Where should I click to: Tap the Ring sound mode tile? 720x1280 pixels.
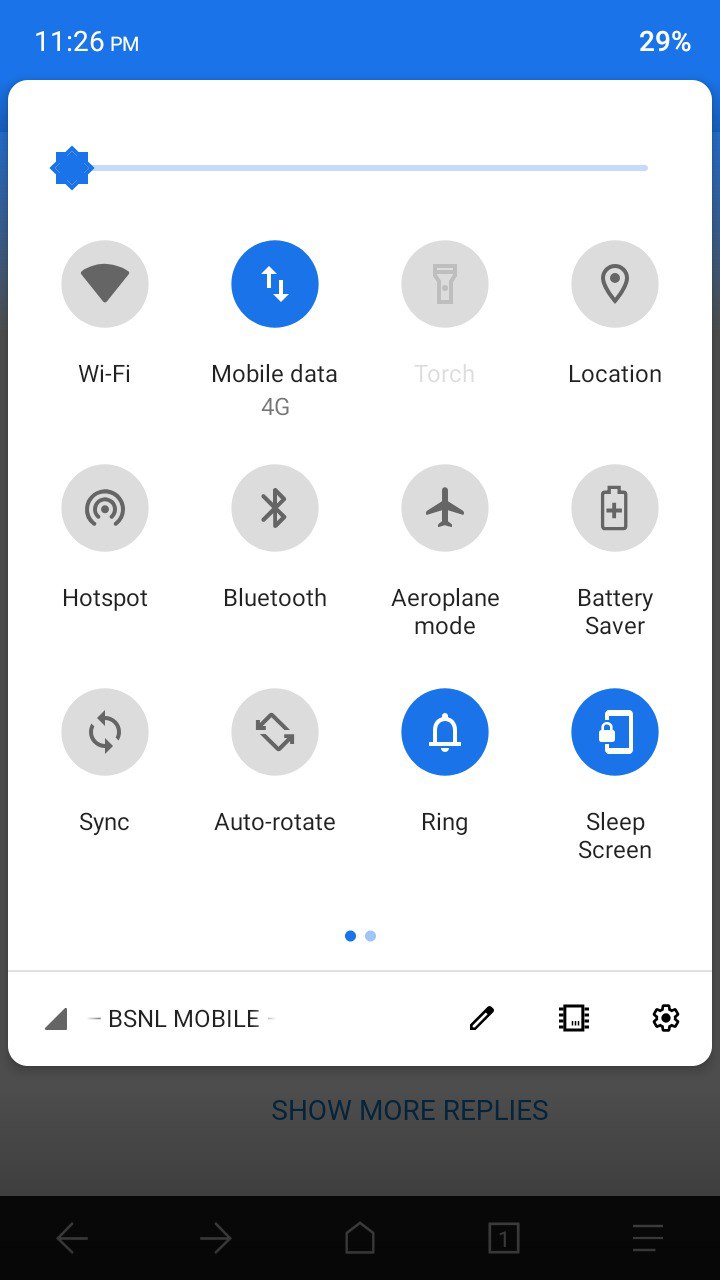[x=445, y=732]
